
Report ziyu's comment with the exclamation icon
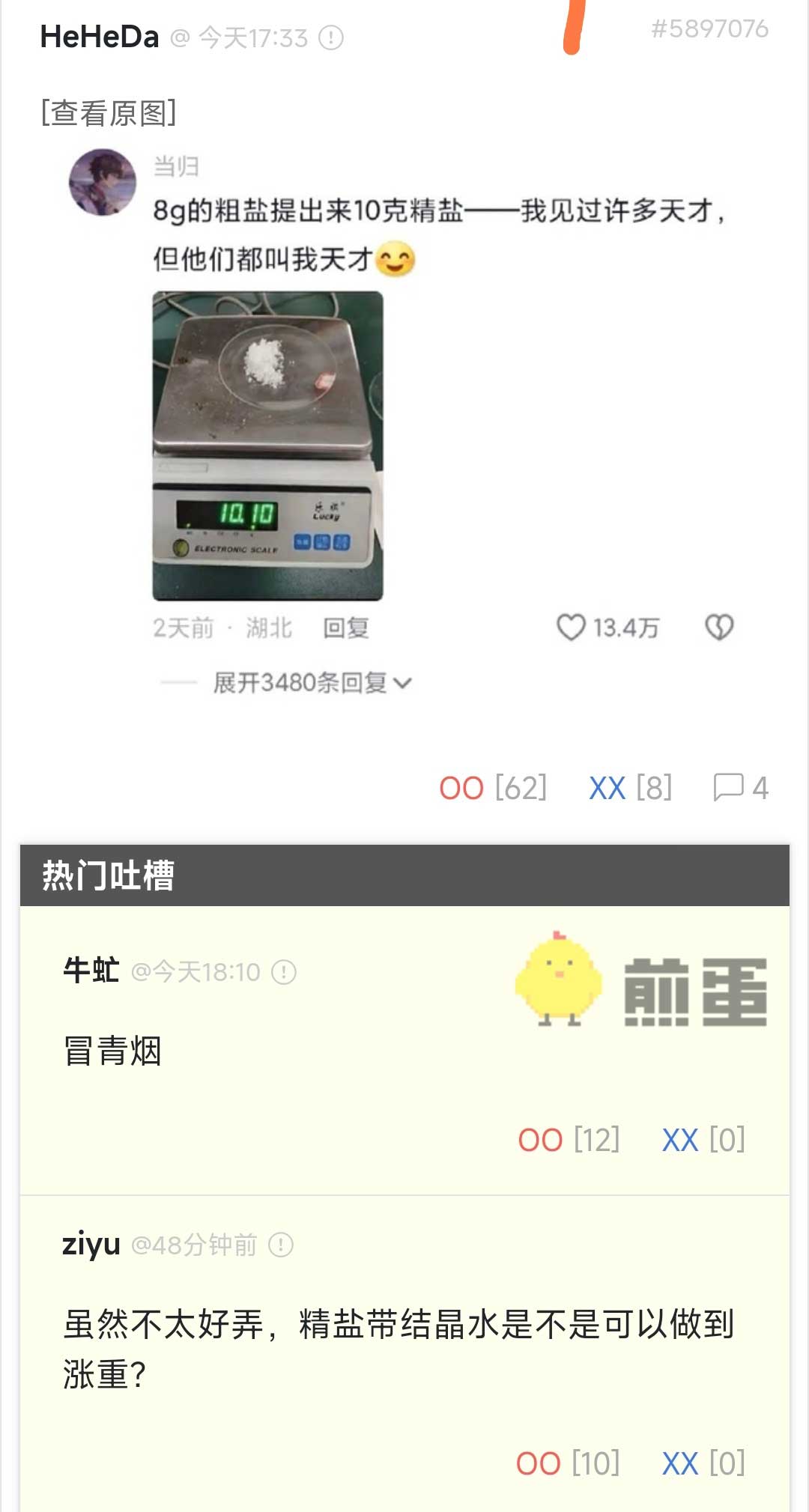281,1245
